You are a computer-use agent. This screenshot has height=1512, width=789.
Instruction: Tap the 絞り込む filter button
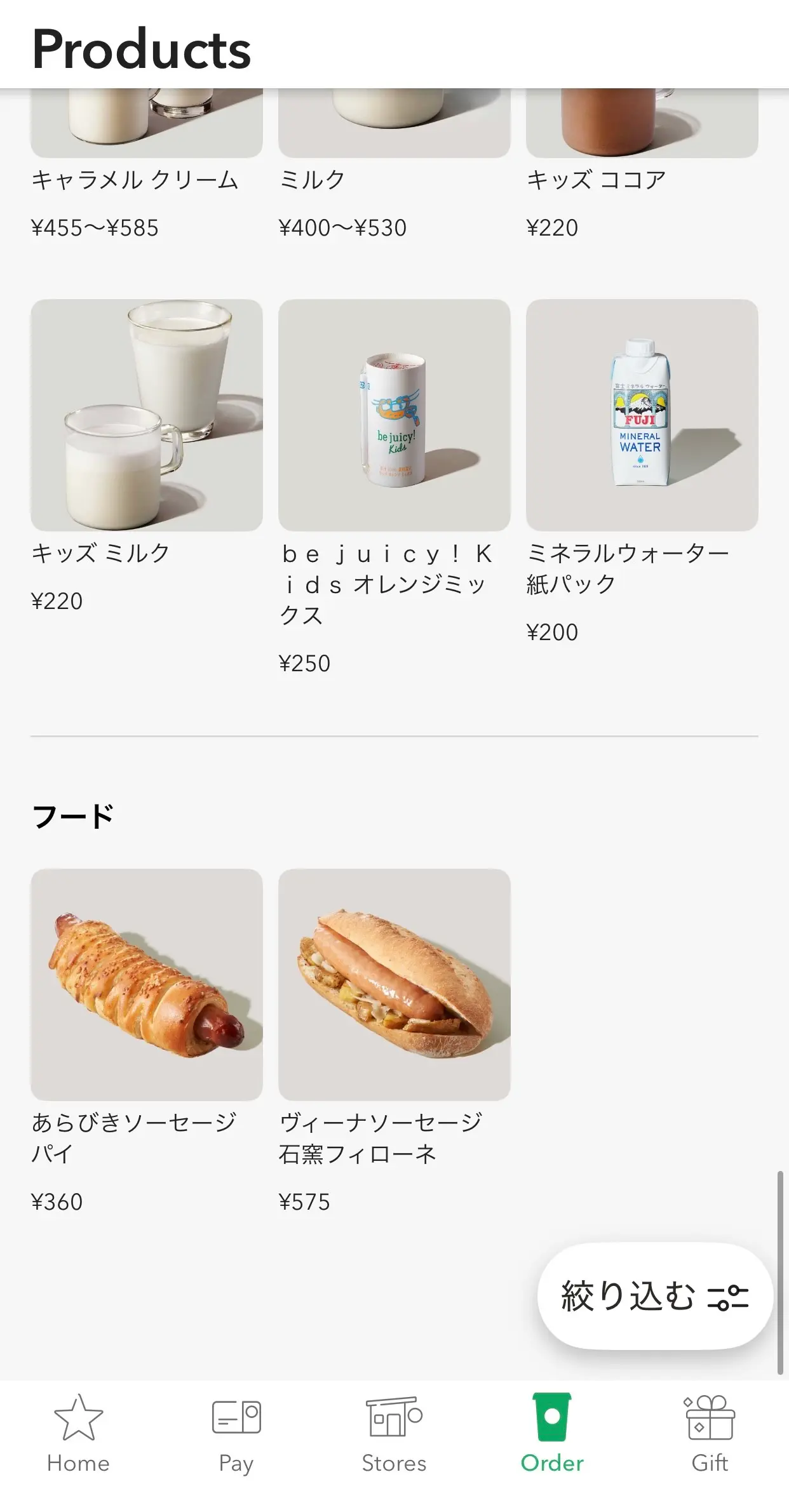tap(655, 1295)
